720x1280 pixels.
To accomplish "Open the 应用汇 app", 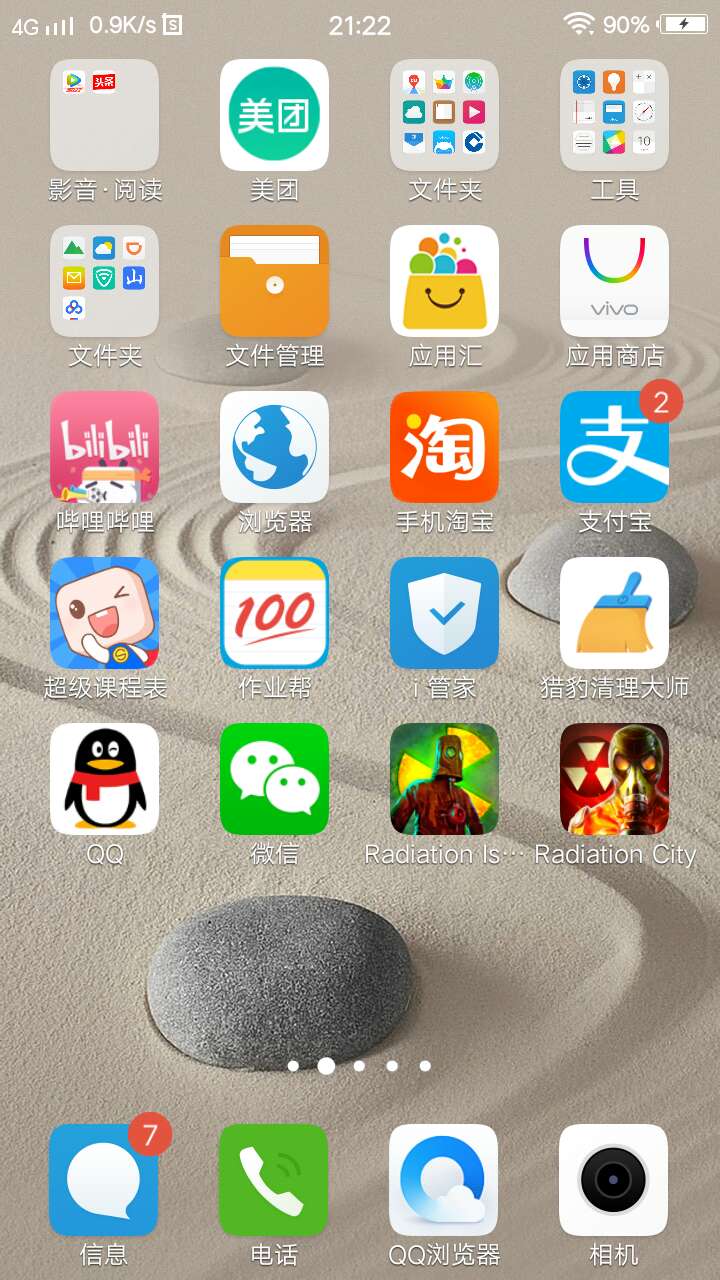I will coord(444,281).
